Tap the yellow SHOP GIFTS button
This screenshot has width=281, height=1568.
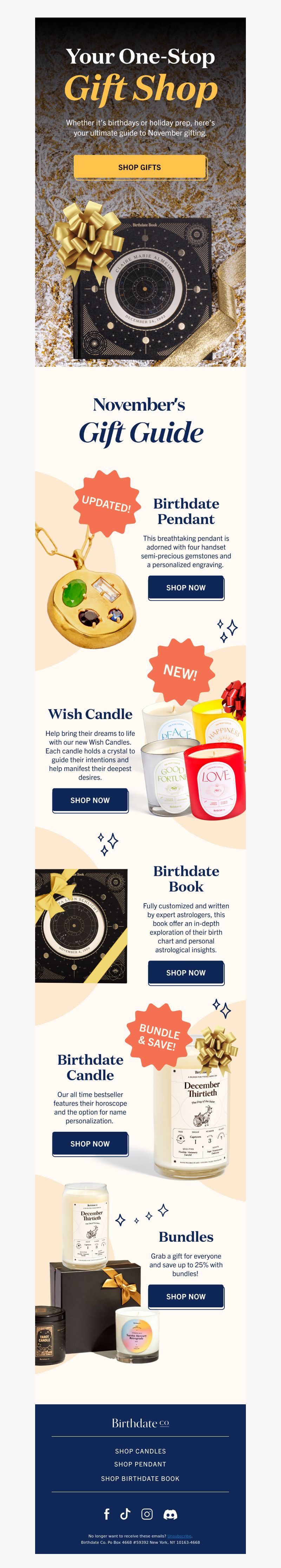click(x=140, y=167)
